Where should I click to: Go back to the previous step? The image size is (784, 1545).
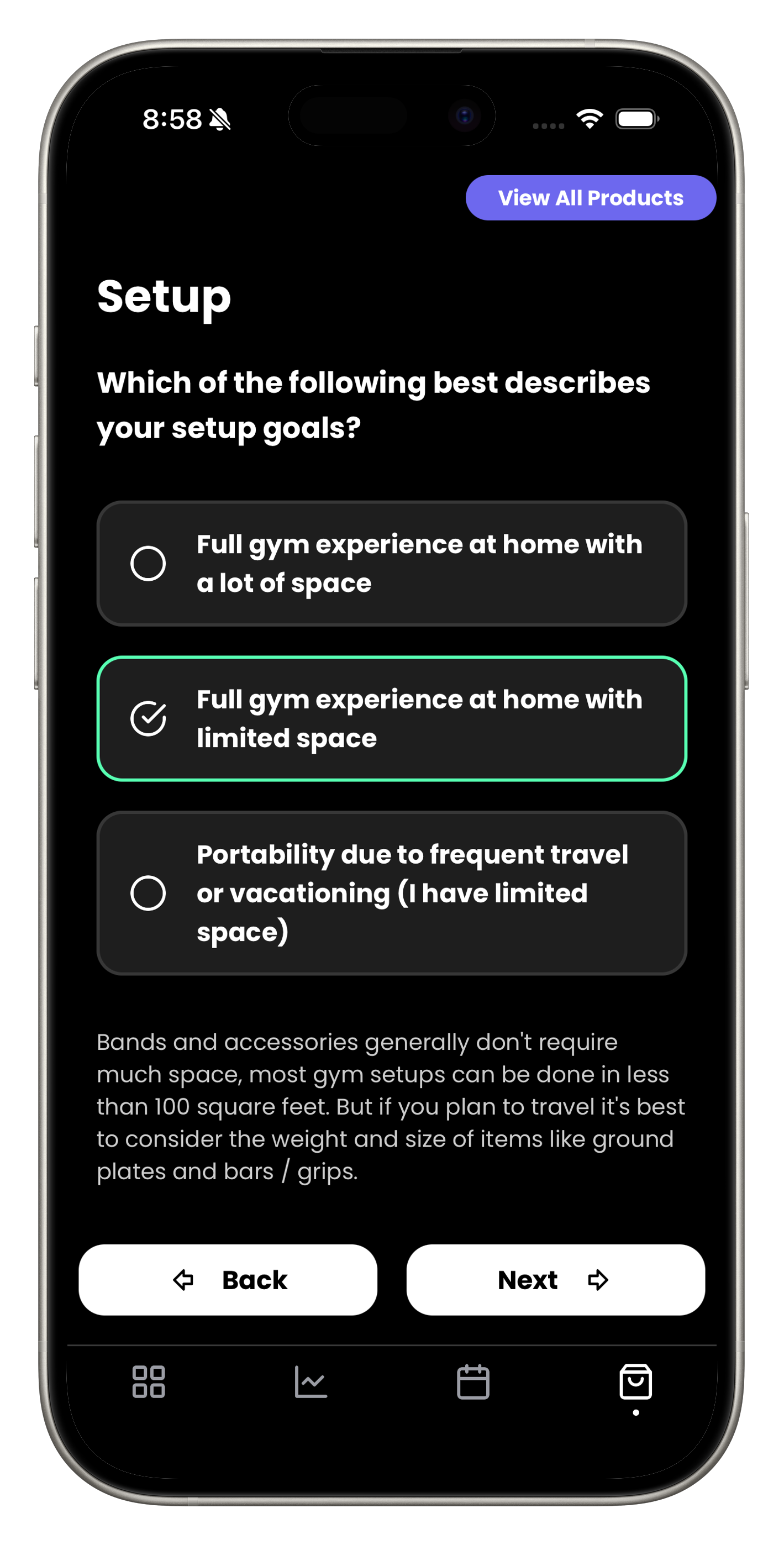228,1279
